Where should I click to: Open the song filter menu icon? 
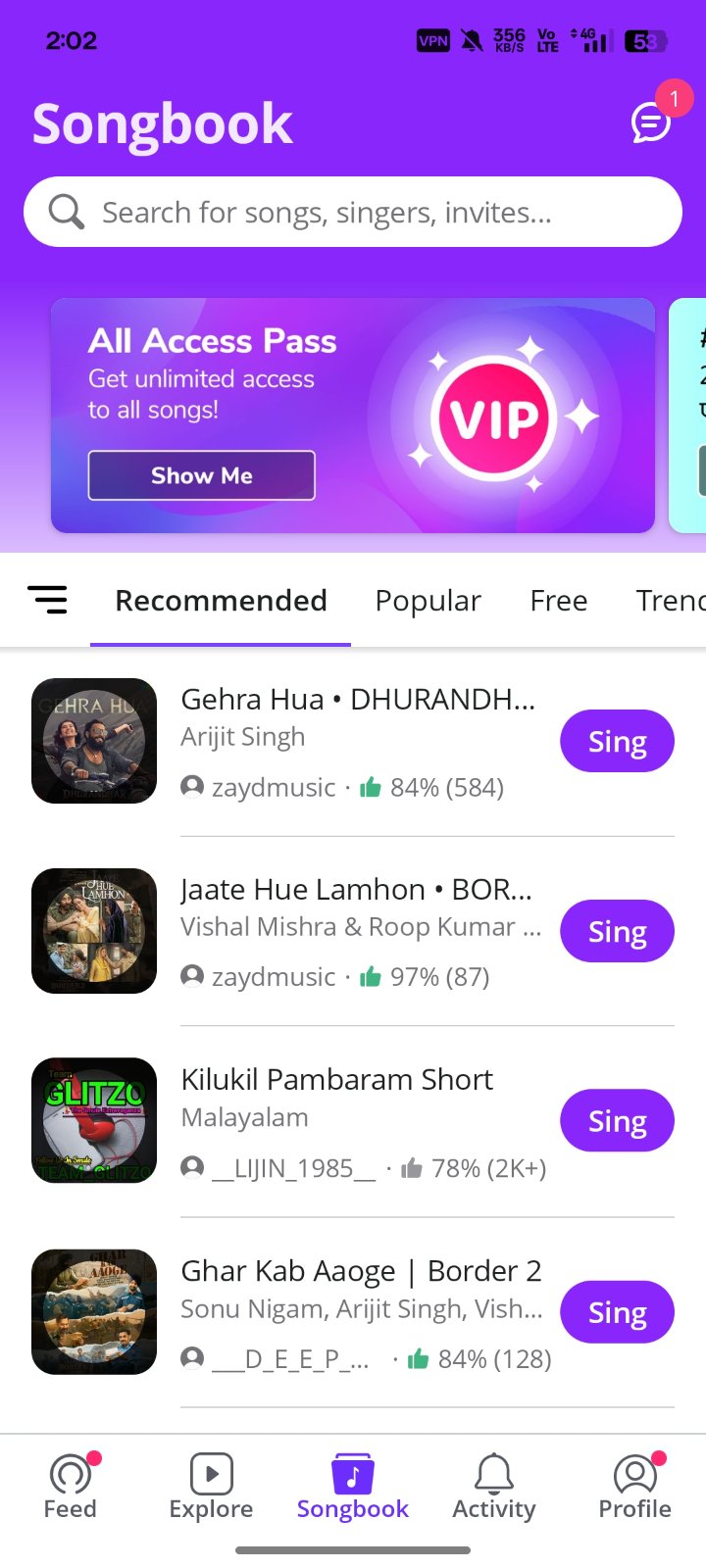(x=47, y=600)
